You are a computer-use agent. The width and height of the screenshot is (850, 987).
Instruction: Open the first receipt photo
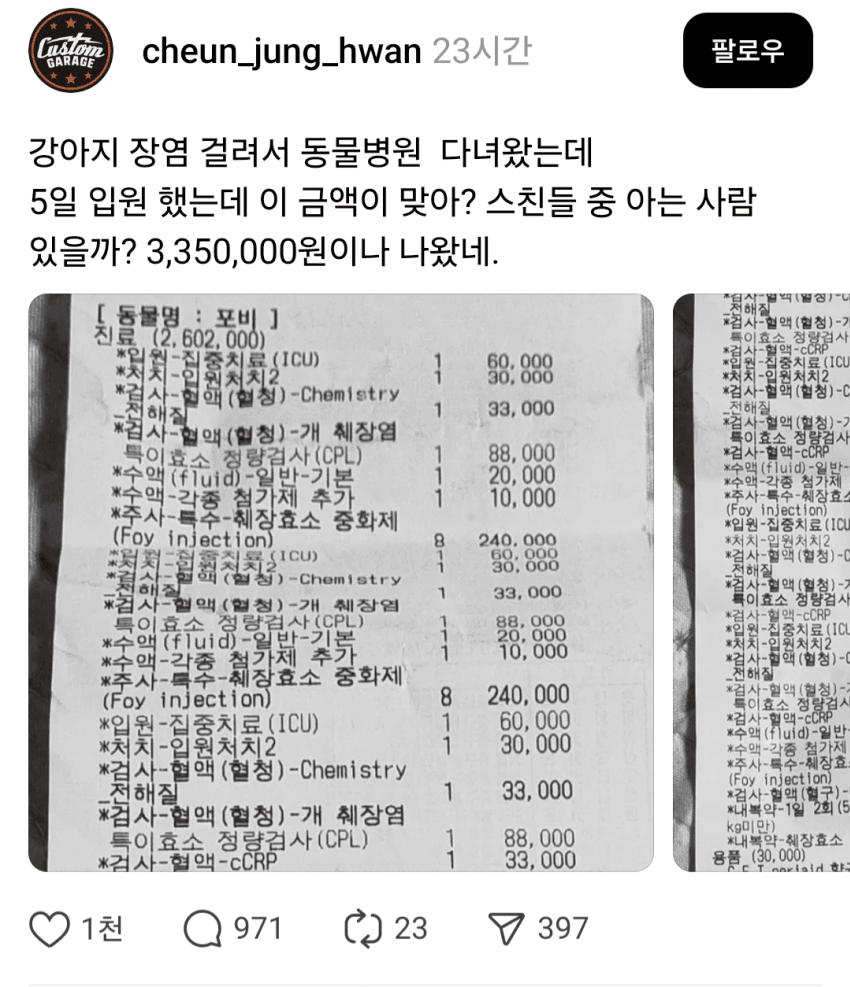click(340, 582)
